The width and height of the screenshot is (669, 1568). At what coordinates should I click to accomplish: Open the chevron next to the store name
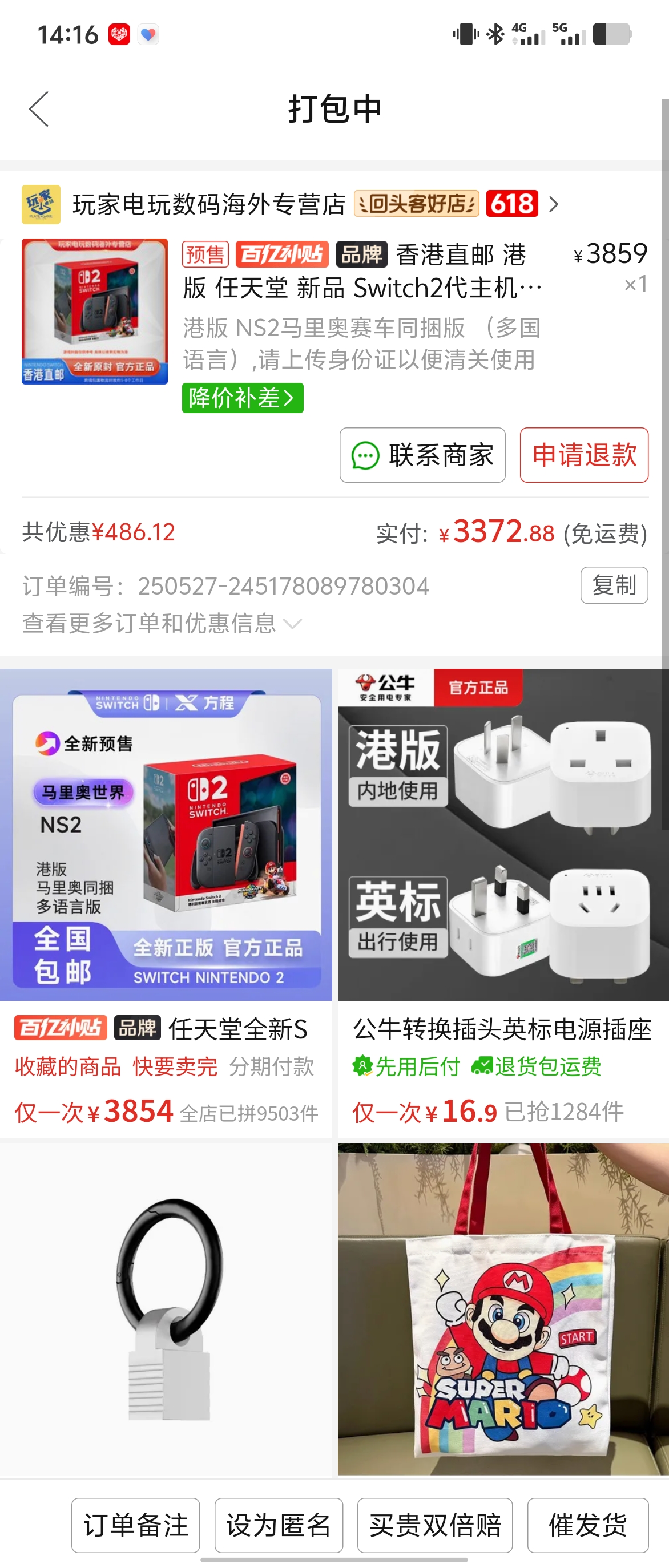[x=553, y=204]
